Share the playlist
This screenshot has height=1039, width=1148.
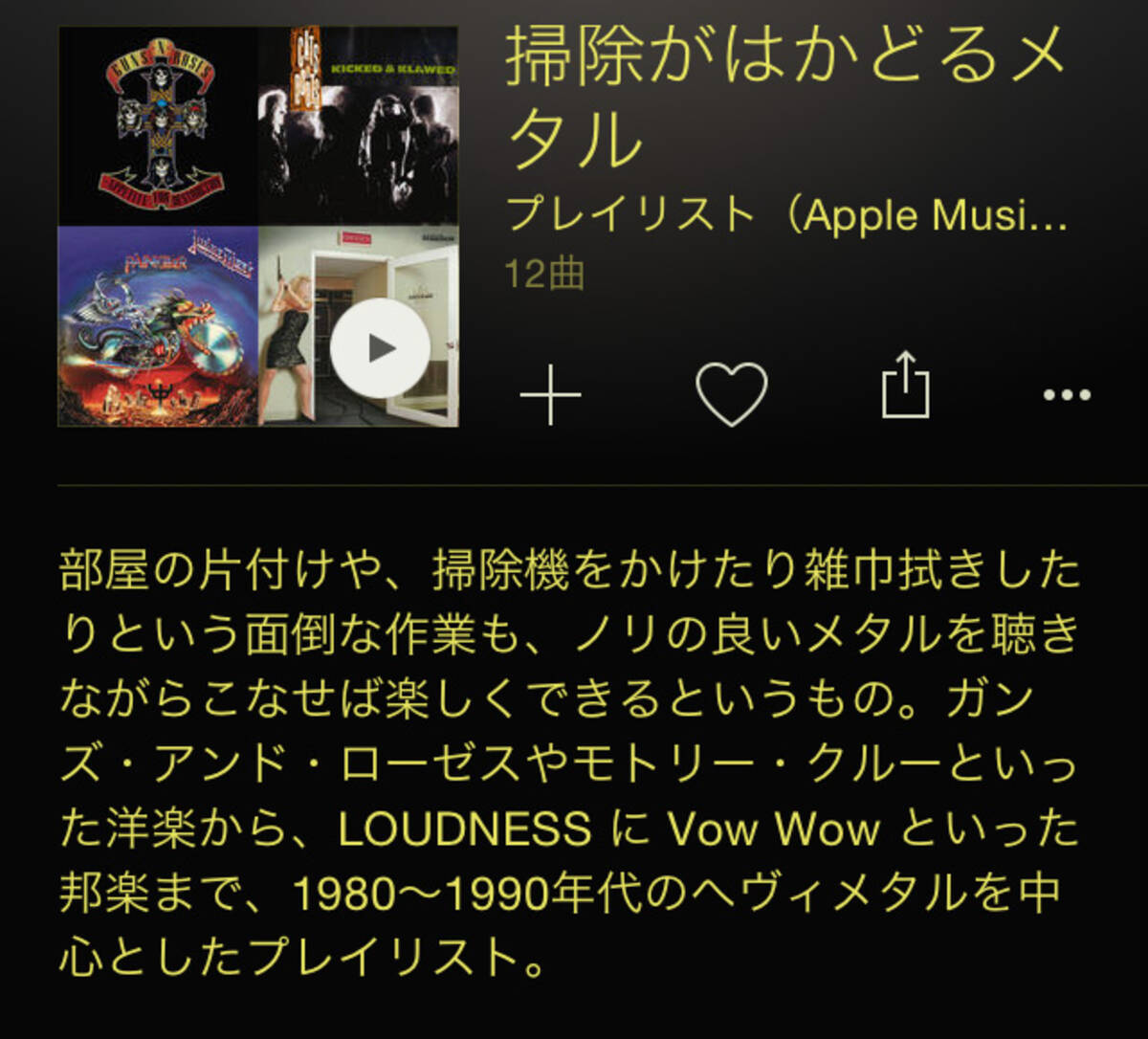pyautogui.click(x=904, y=385)
